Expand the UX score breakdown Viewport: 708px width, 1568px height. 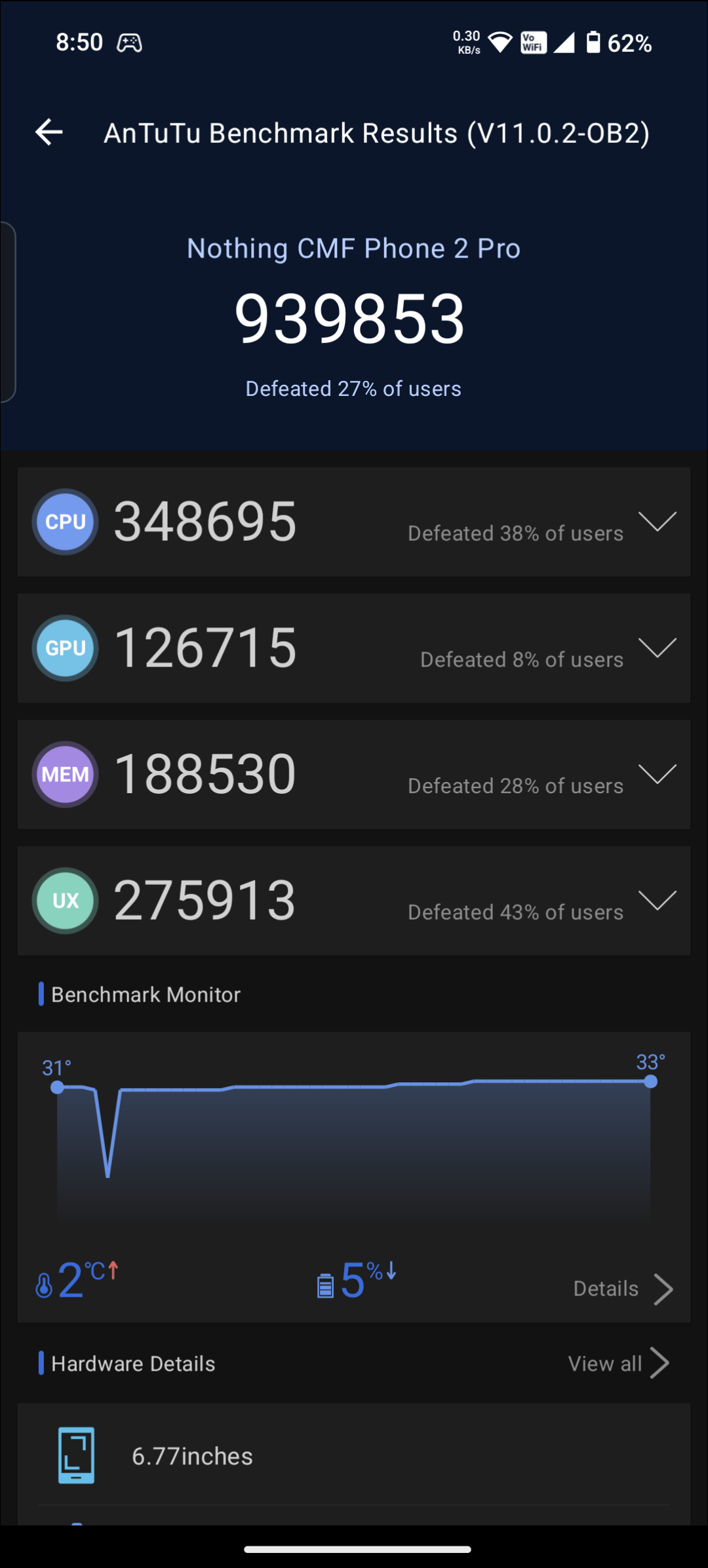(657, 901)
